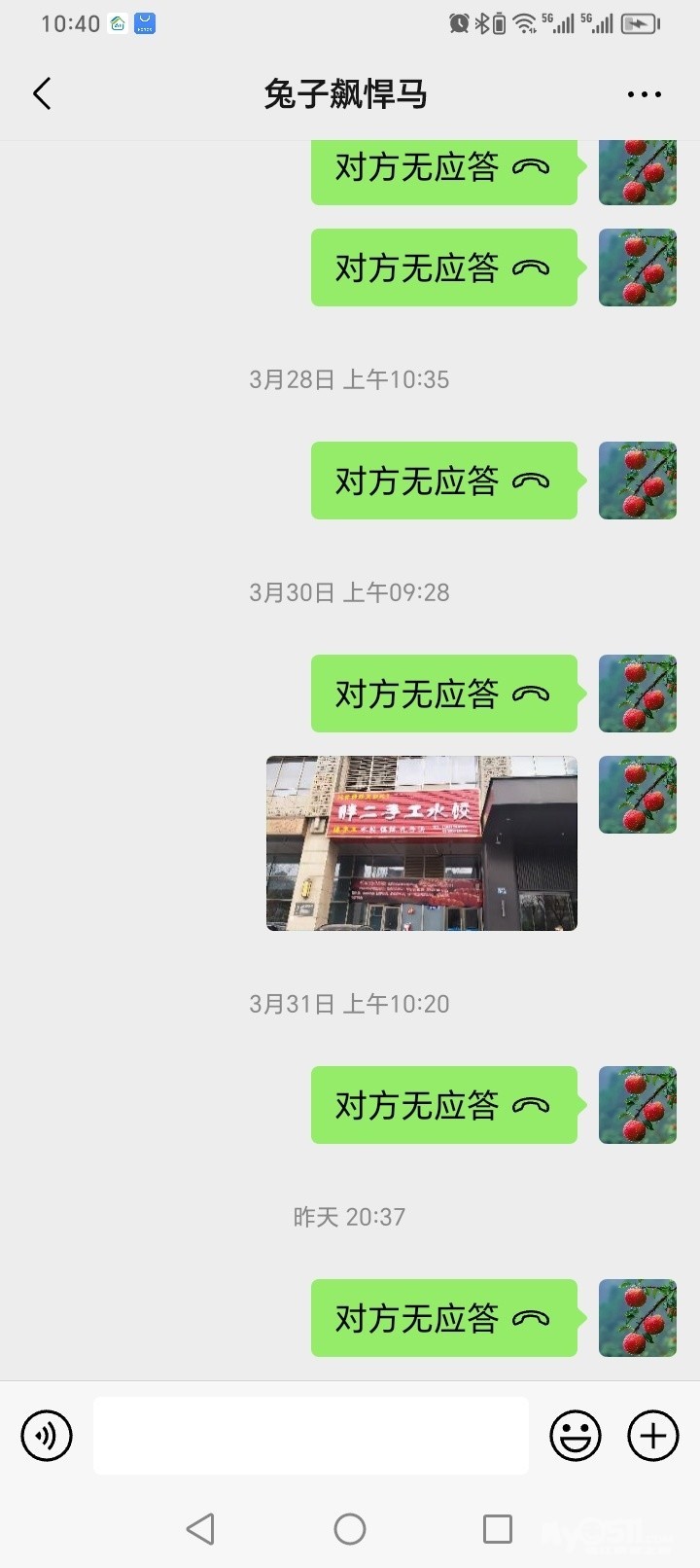Redial the missed call from 3月31日 上午10:20
Screen dimensions: 700x1568
[x=443, y=1105]
